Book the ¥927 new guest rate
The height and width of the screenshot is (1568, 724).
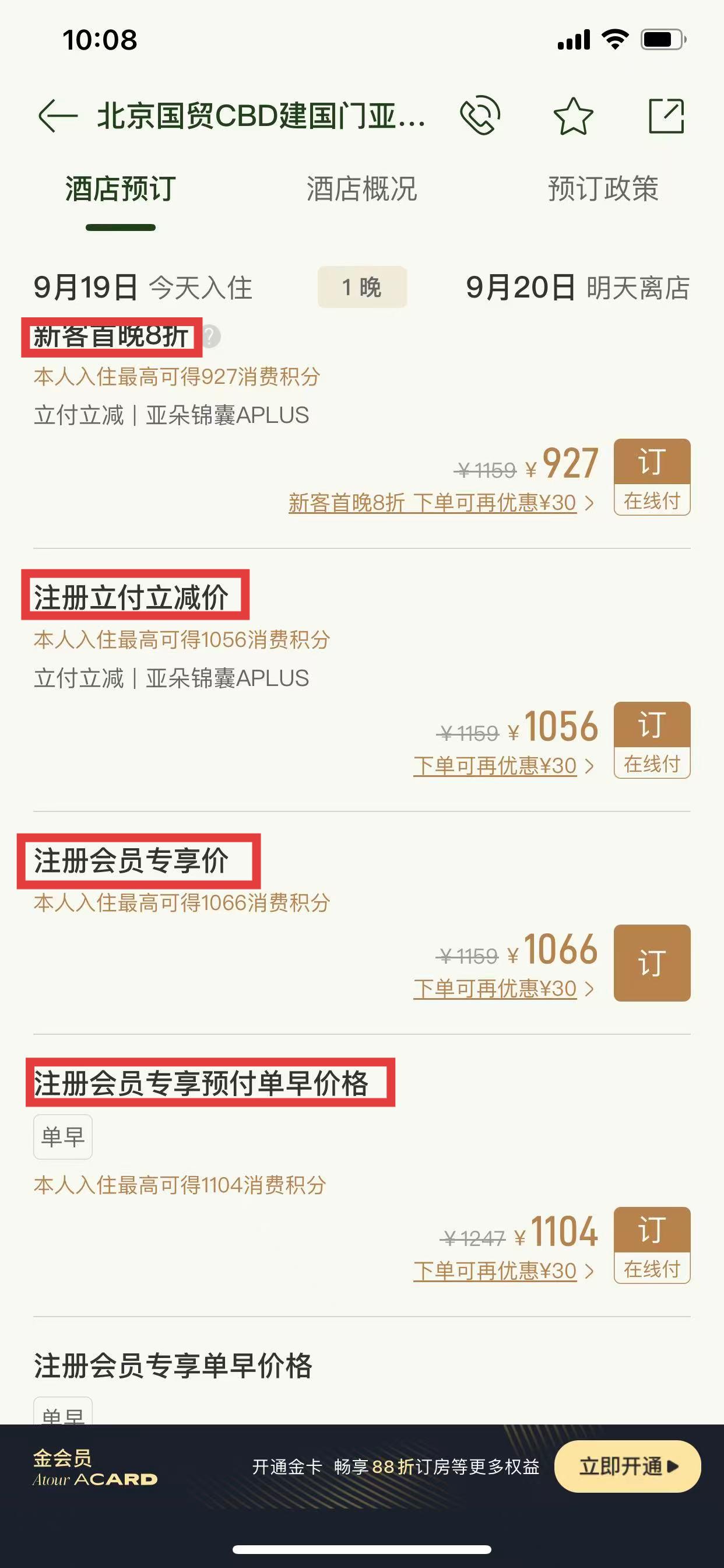click(652, 477)
